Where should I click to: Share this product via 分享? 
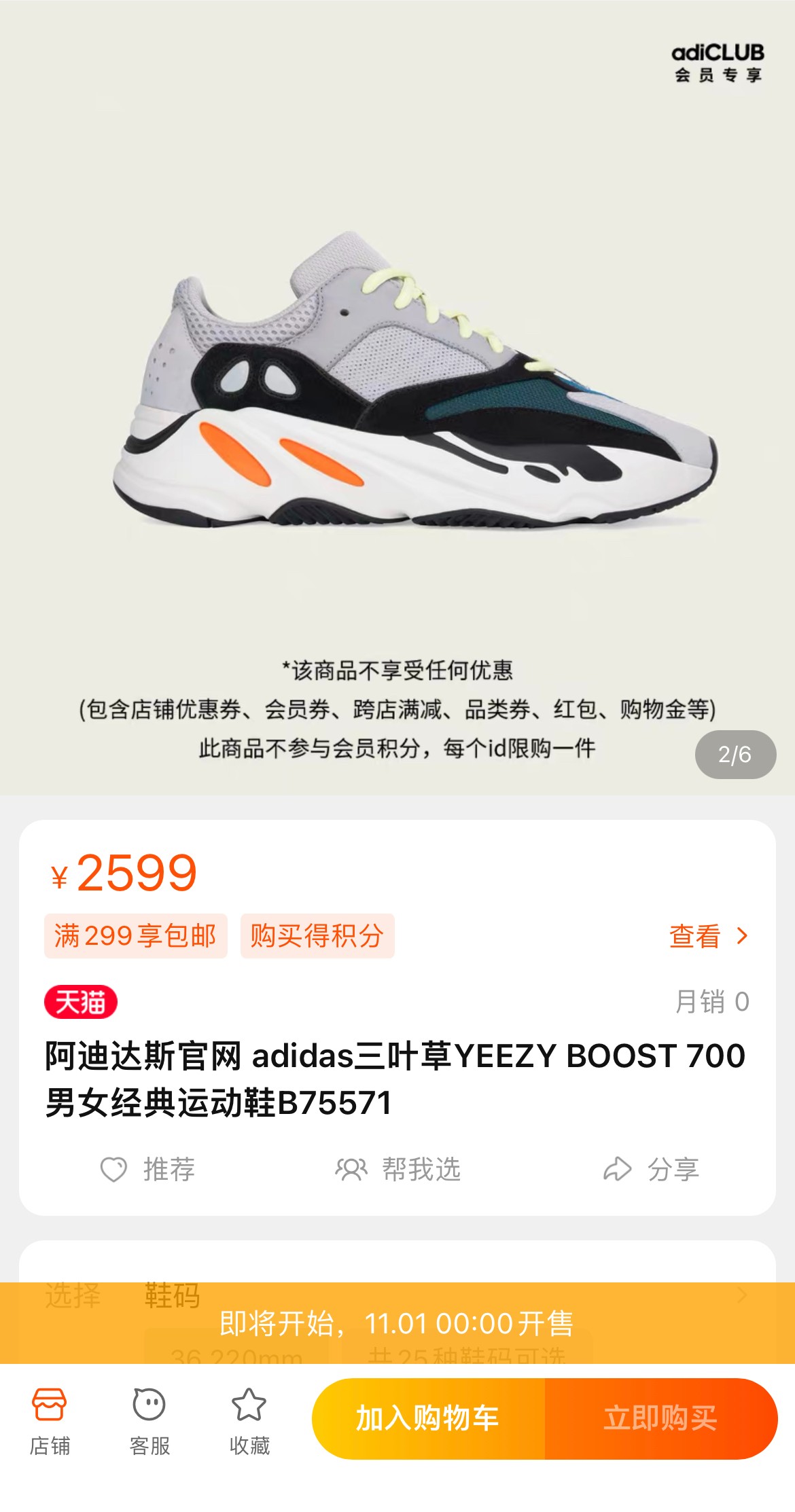(651, 1169)
